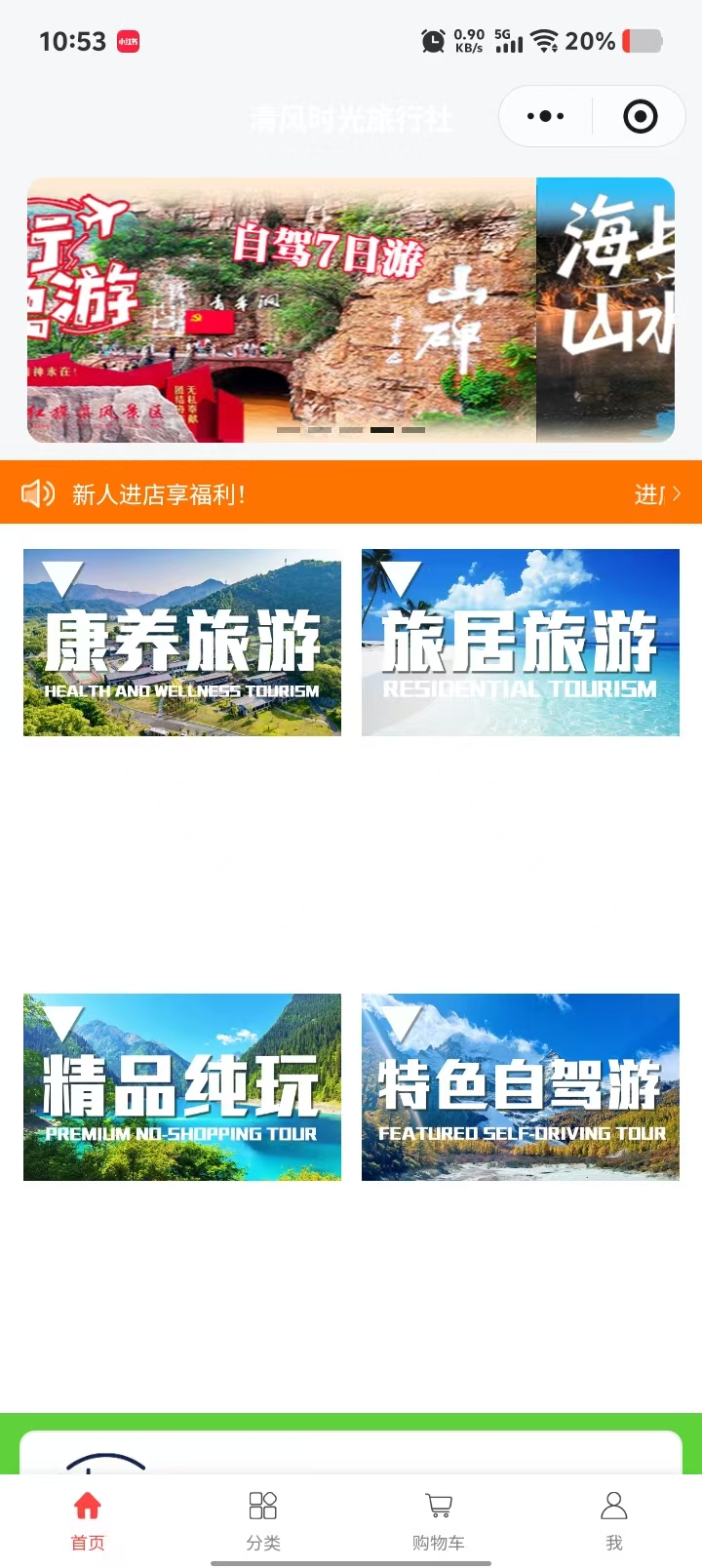The width and height of the screenshot is (702, 1568).
Task: Open the 康养旅游 category tile
Action: [182, 643]
